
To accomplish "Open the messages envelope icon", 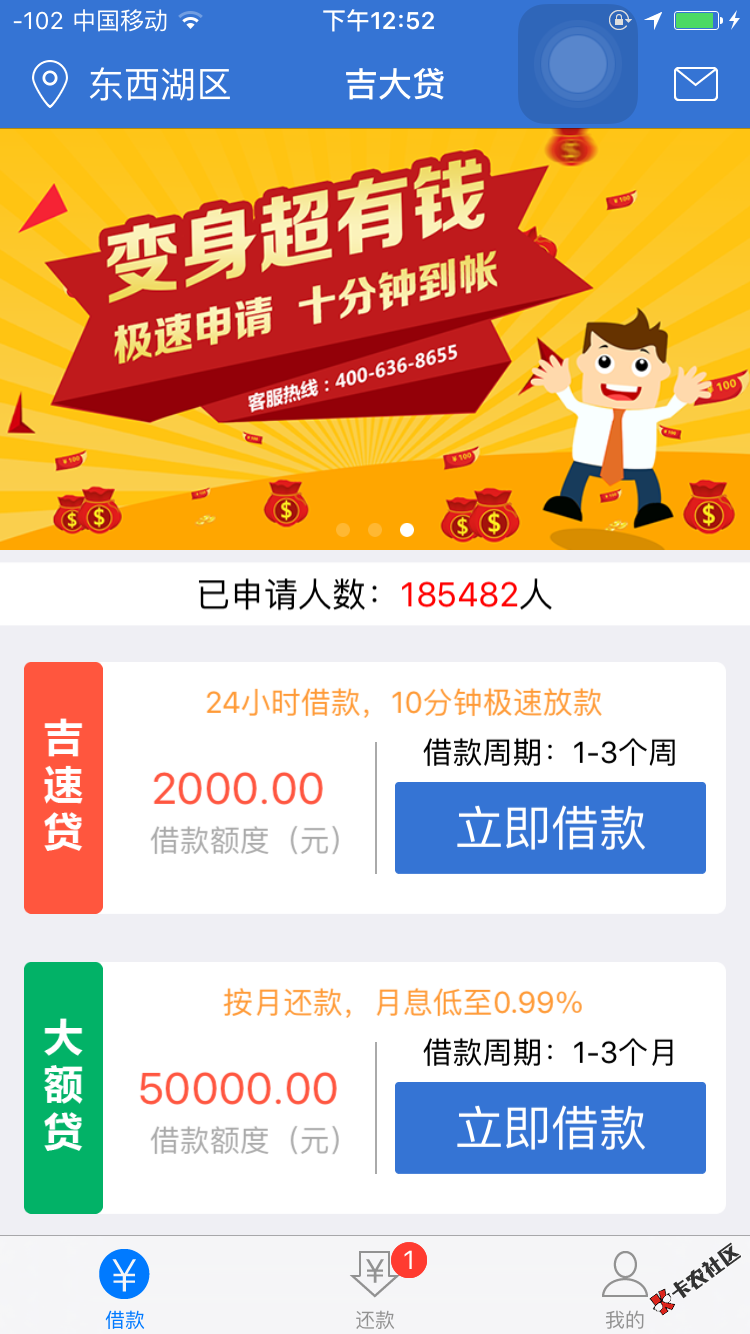I will [695, 84].
